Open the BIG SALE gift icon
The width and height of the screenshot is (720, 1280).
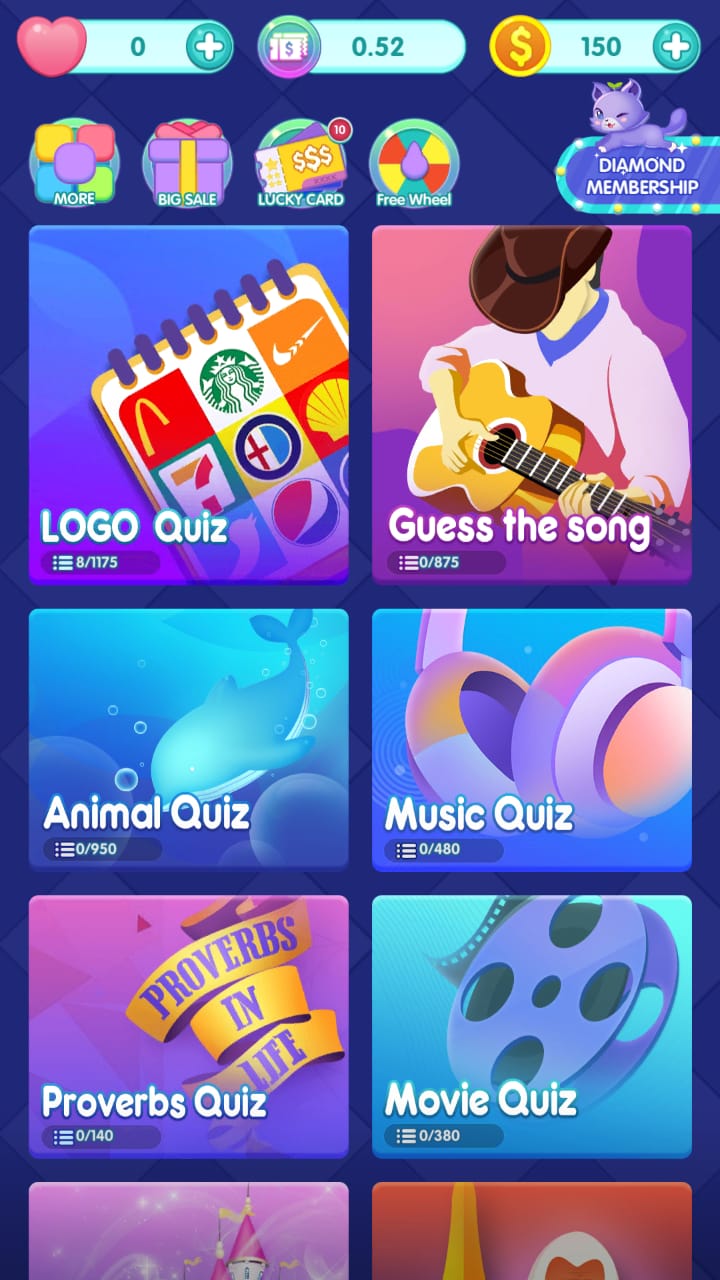tap(187, 160)
